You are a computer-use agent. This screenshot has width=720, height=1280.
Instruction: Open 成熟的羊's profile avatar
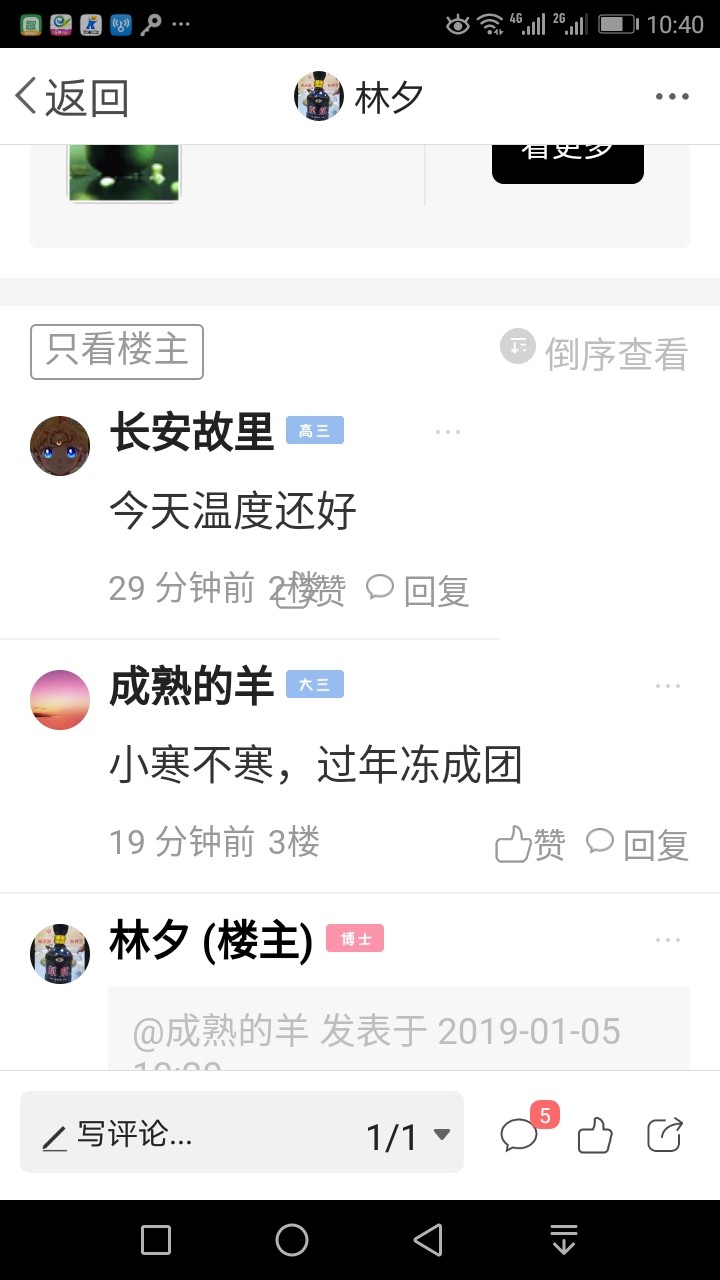[60, 699]
